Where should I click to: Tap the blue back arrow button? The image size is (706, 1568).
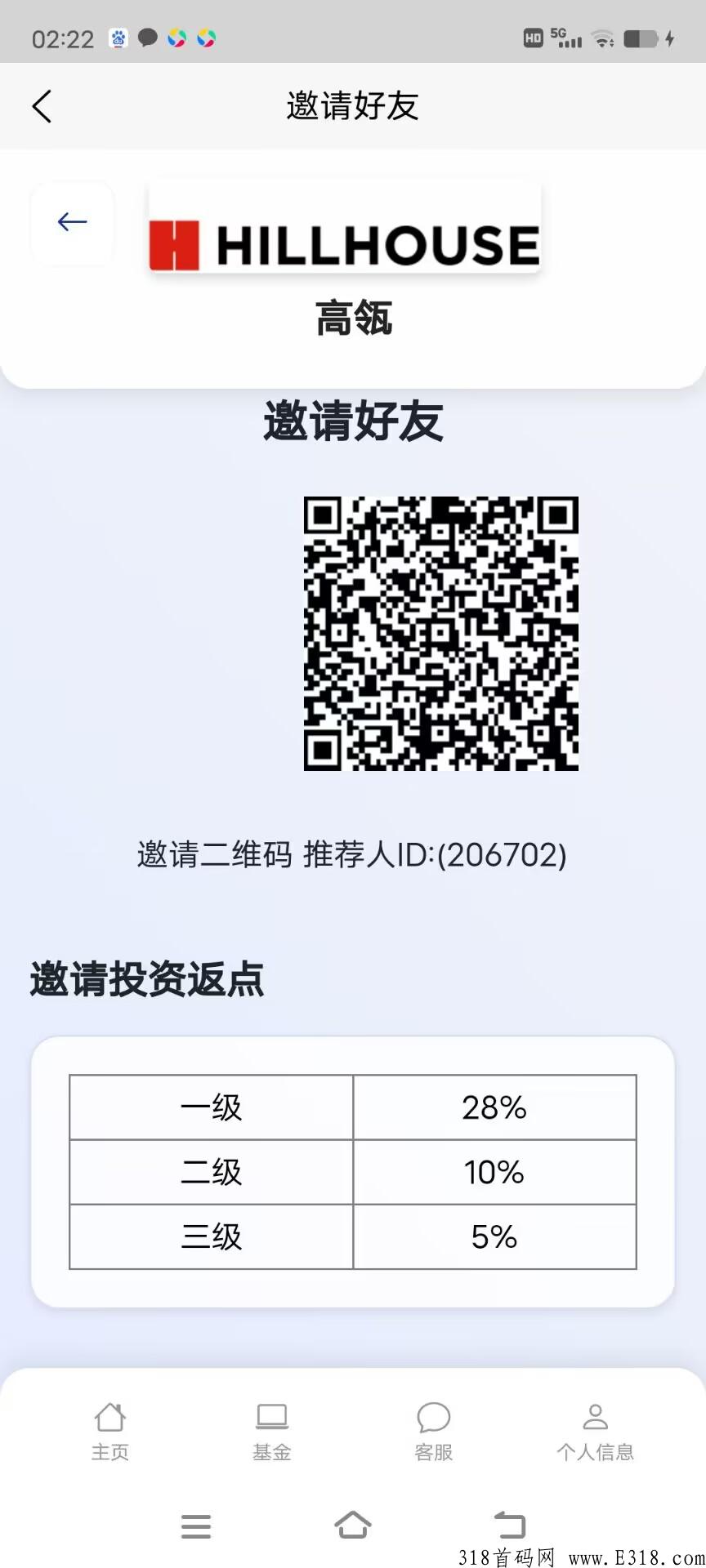point(71,221)
